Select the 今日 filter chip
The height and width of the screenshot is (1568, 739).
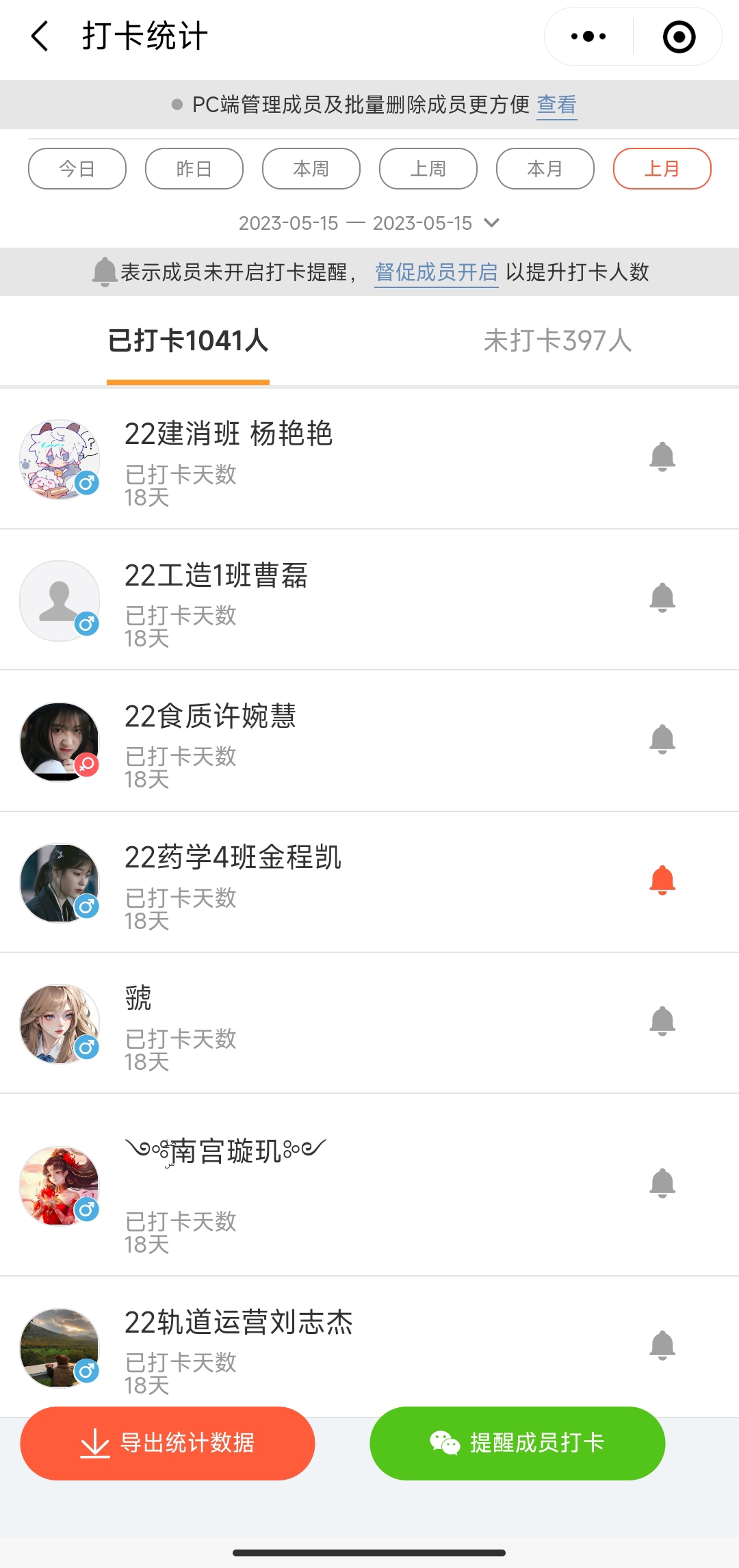point(77,168)
